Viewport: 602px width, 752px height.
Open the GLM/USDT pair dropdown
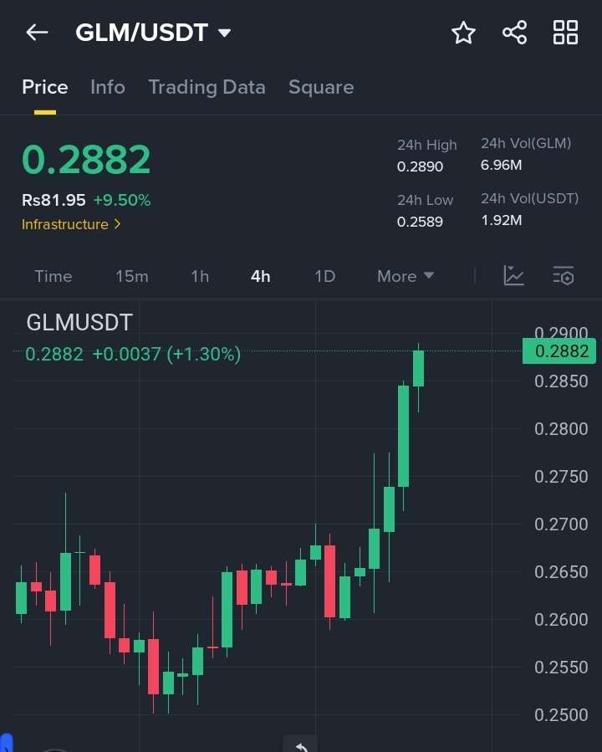coord(224,33)
